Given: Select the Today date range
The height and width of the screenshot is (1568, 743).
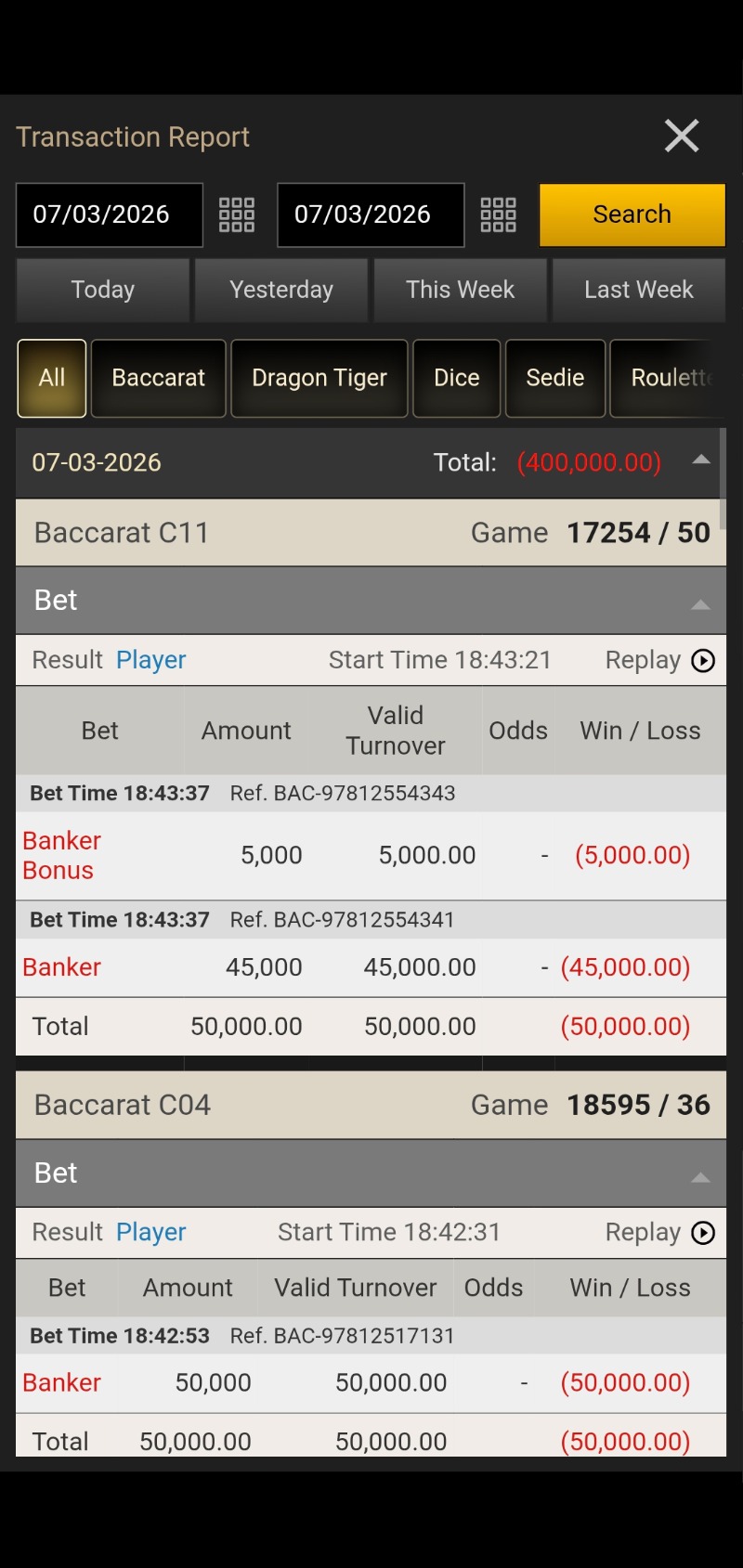Looking at the screenshot, I should coord(103,290).
